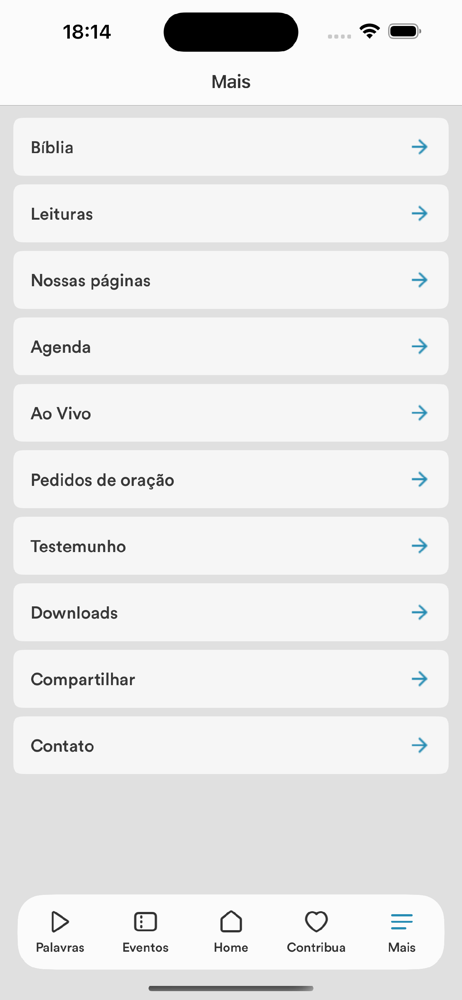This screenshot has width=462, height=1000.
Task: Open the Agenda entry
Action: (231, 346)
